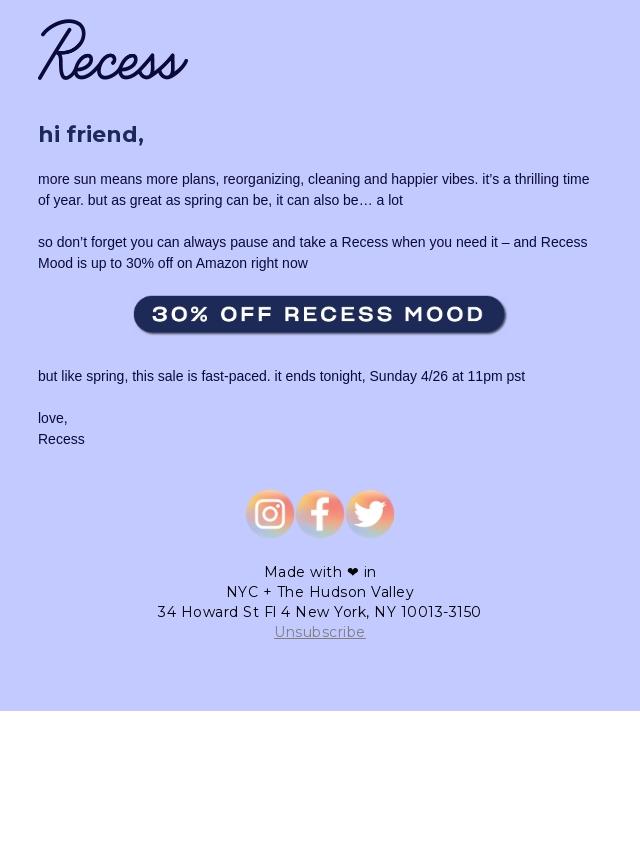
Task: Tap the 30% OFF RECESS MOOD button
Action: pos(319,314)
